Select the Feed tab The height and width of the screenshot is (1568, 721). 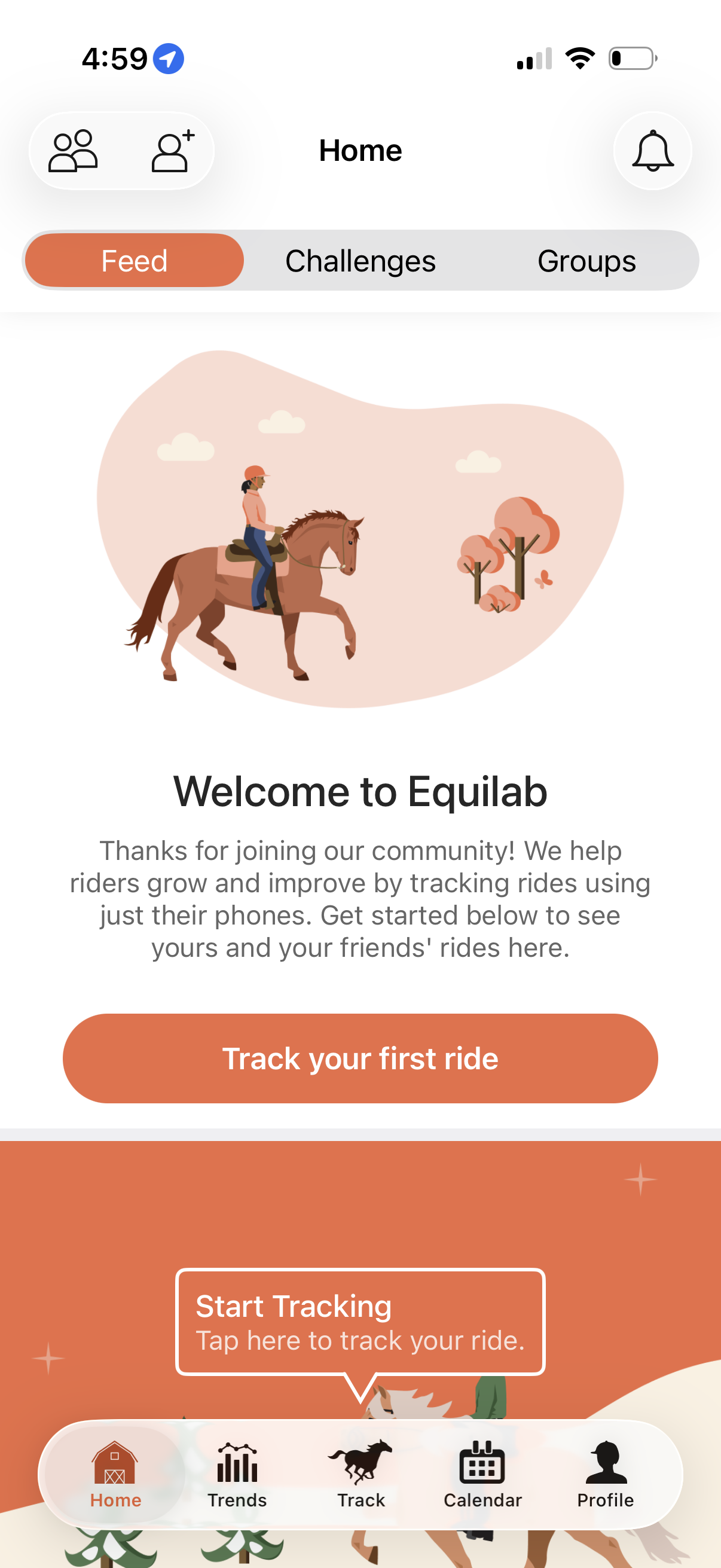pos(134,260)
